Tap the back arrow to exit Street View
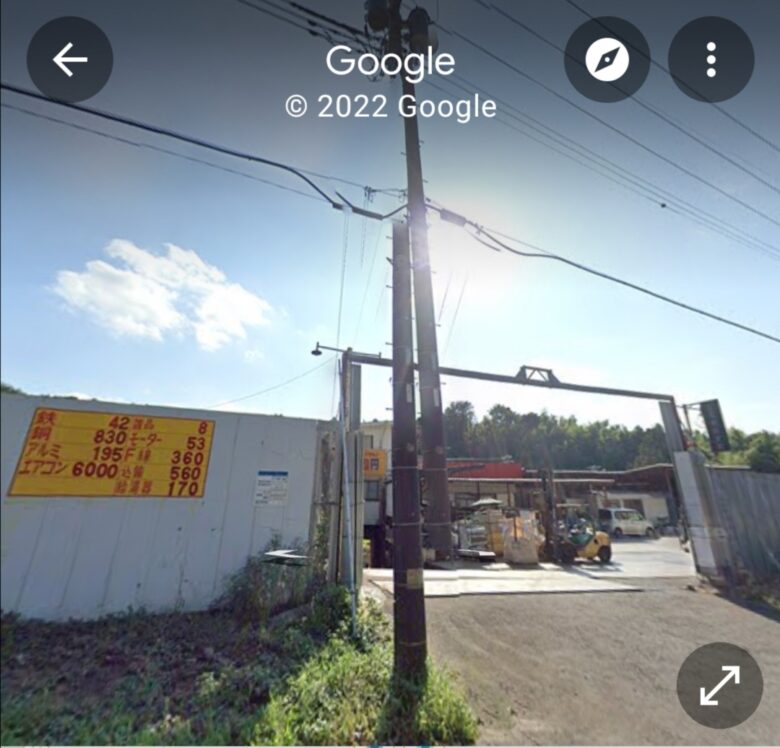 (x=69, y=59)
